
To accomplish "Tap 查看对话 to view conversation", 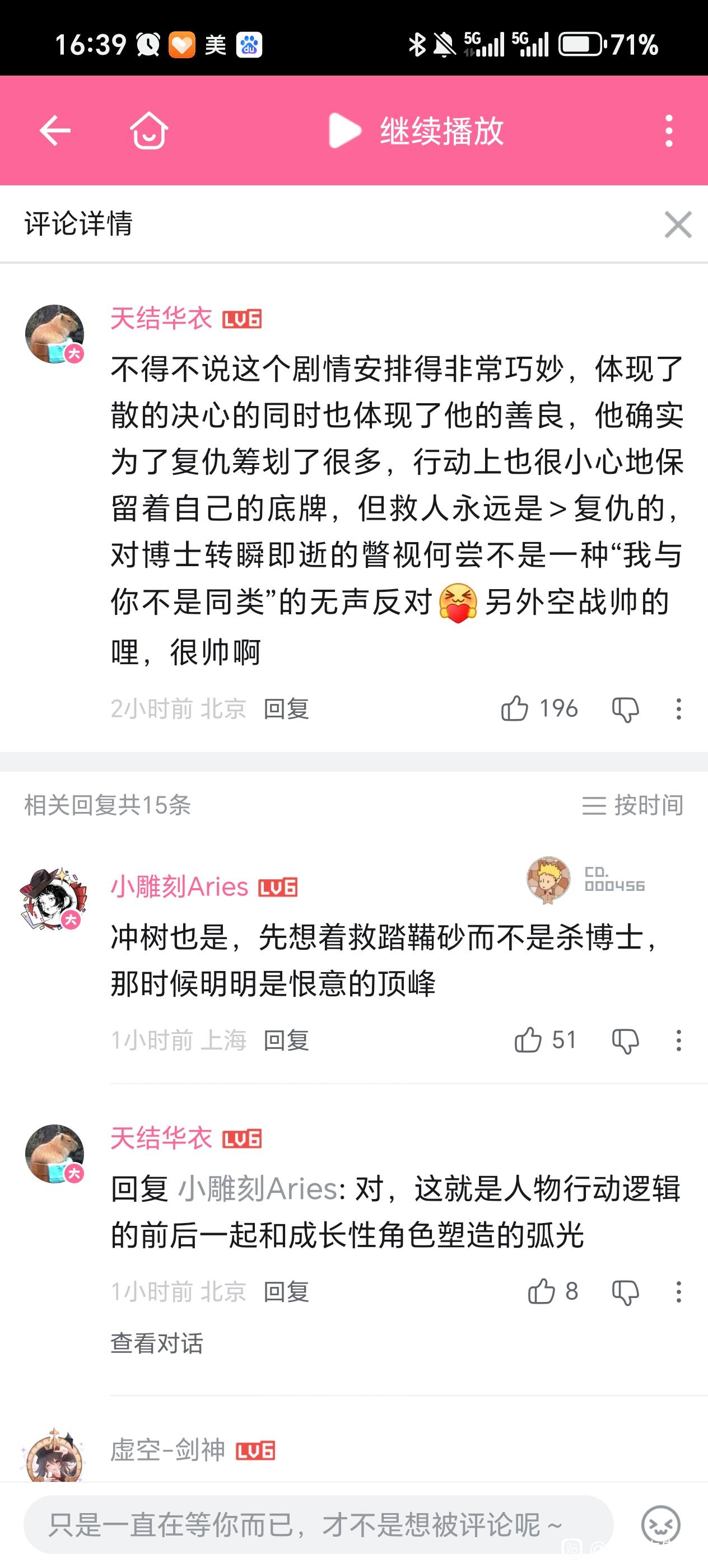I will click(x=156, y=1343).
